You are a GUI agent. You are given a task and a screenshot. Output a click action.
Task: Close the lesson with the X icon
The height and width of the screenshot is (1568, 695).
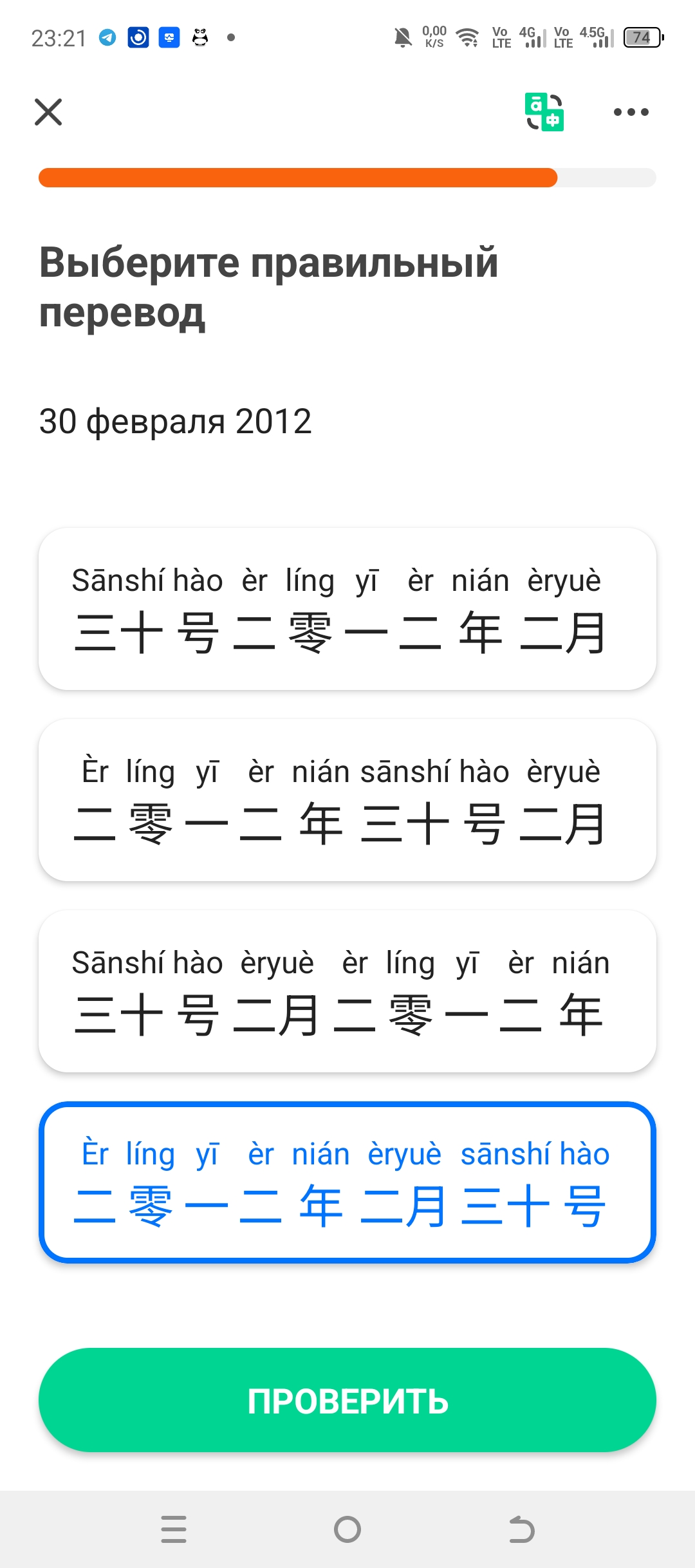click(48, 112)
